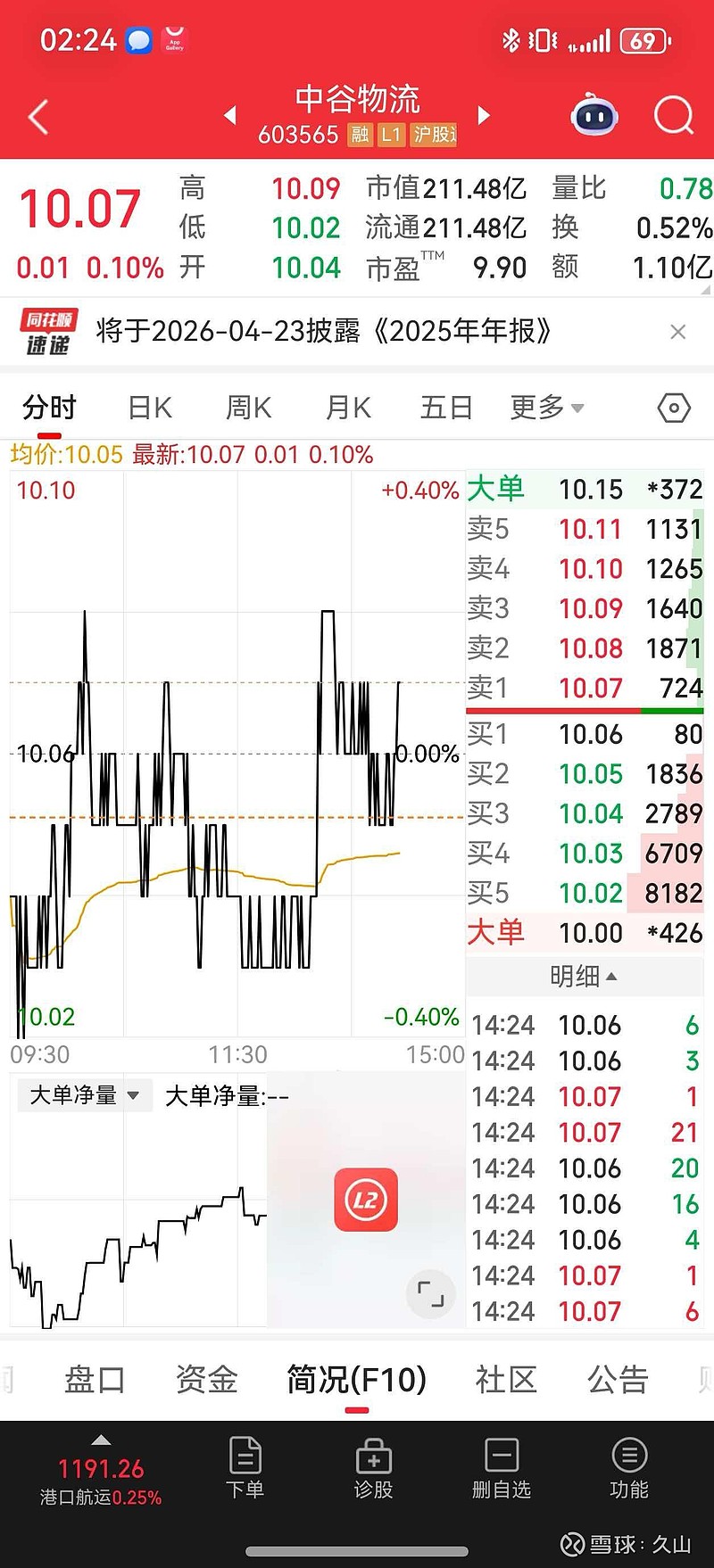Tap the 删自选 remove-from-watchlist icon
Image resolution: width=714 pixels, height=1568 pixels.
tap(501, 1467)
